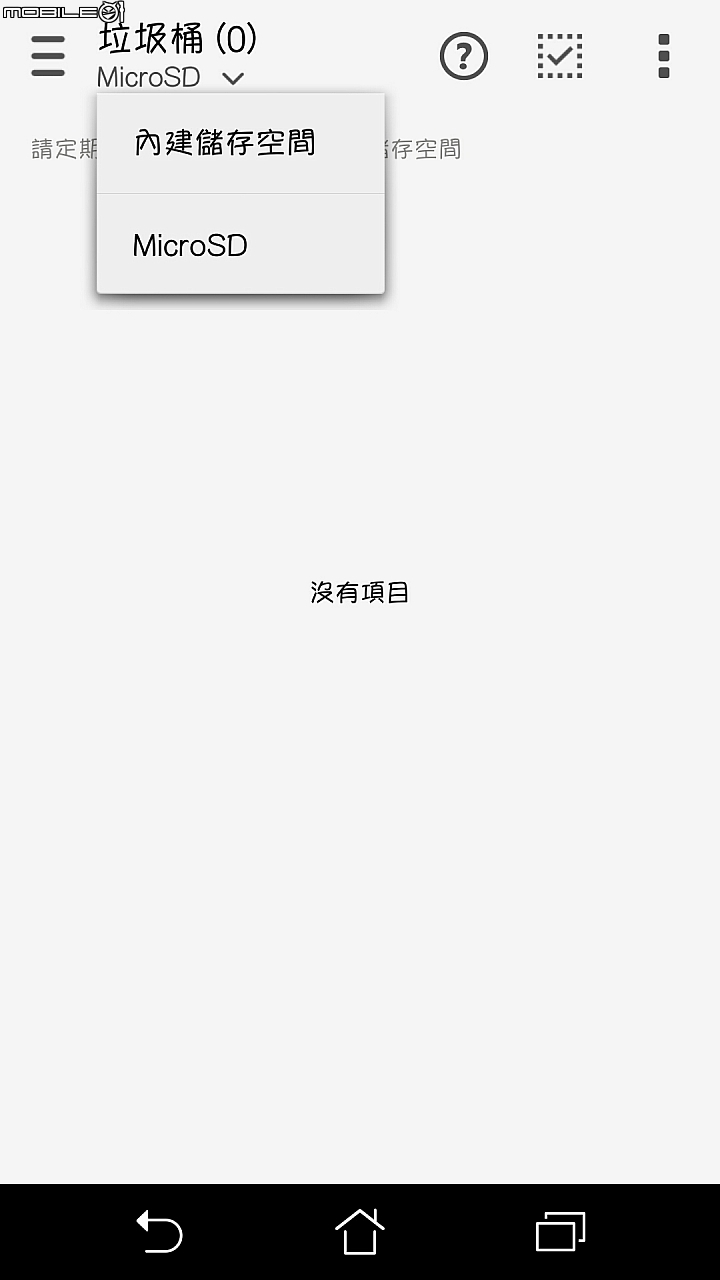Open the three-dot overflow menu
Image resolution: width=720 pixels, height=1280 pixels.
pyautogui.click(x=664, y=57)
